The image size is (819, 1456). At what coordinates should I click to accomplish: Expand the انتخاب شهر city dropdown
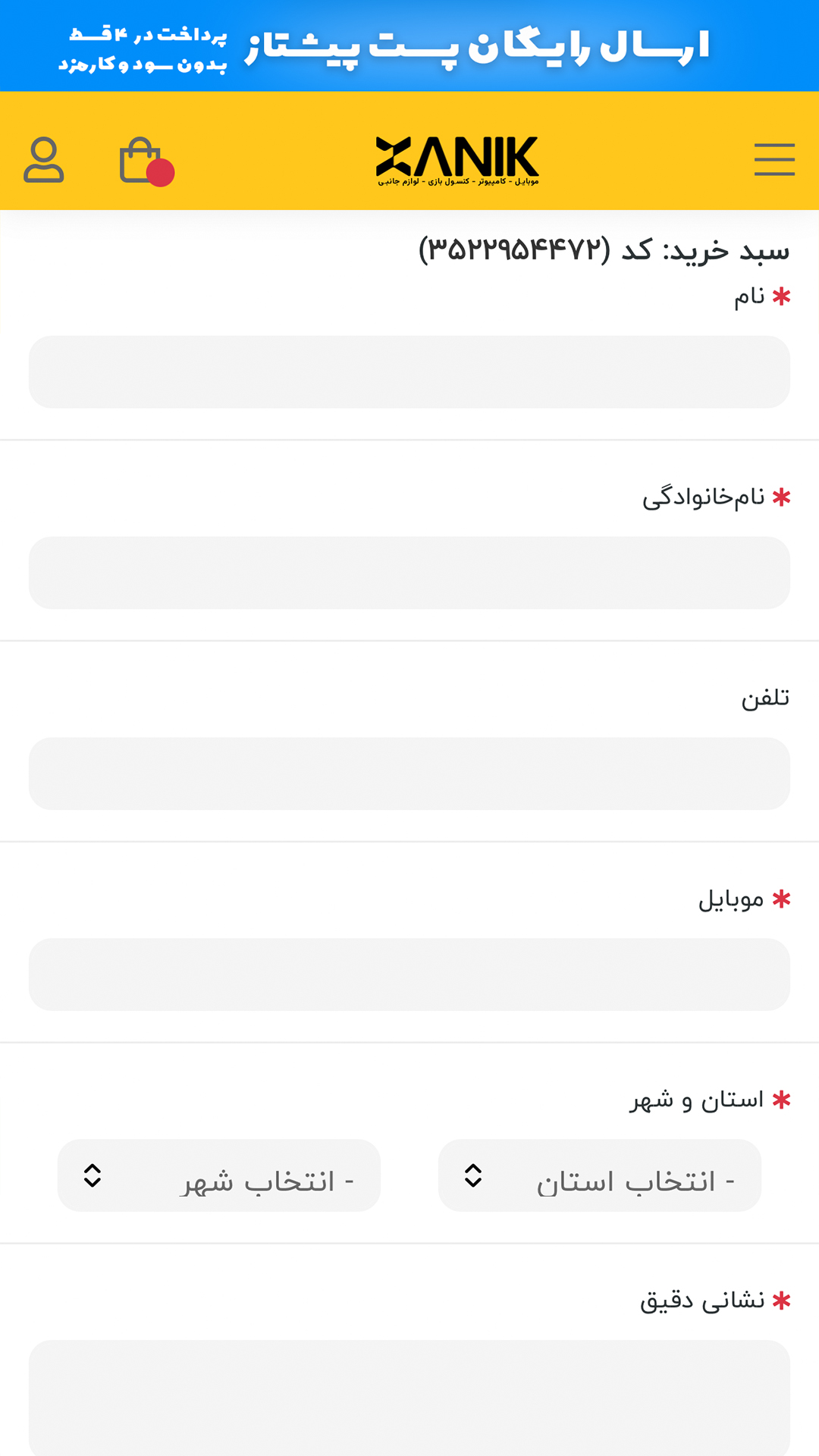point(219,1176)
